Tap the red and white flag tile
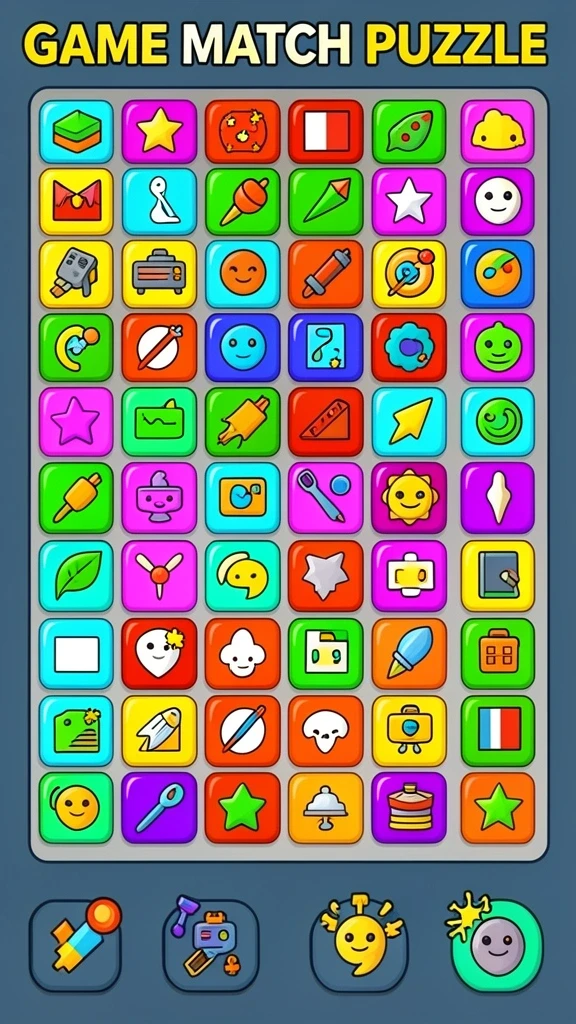The height and width of the screenshot is (1024, 576). 326,131
